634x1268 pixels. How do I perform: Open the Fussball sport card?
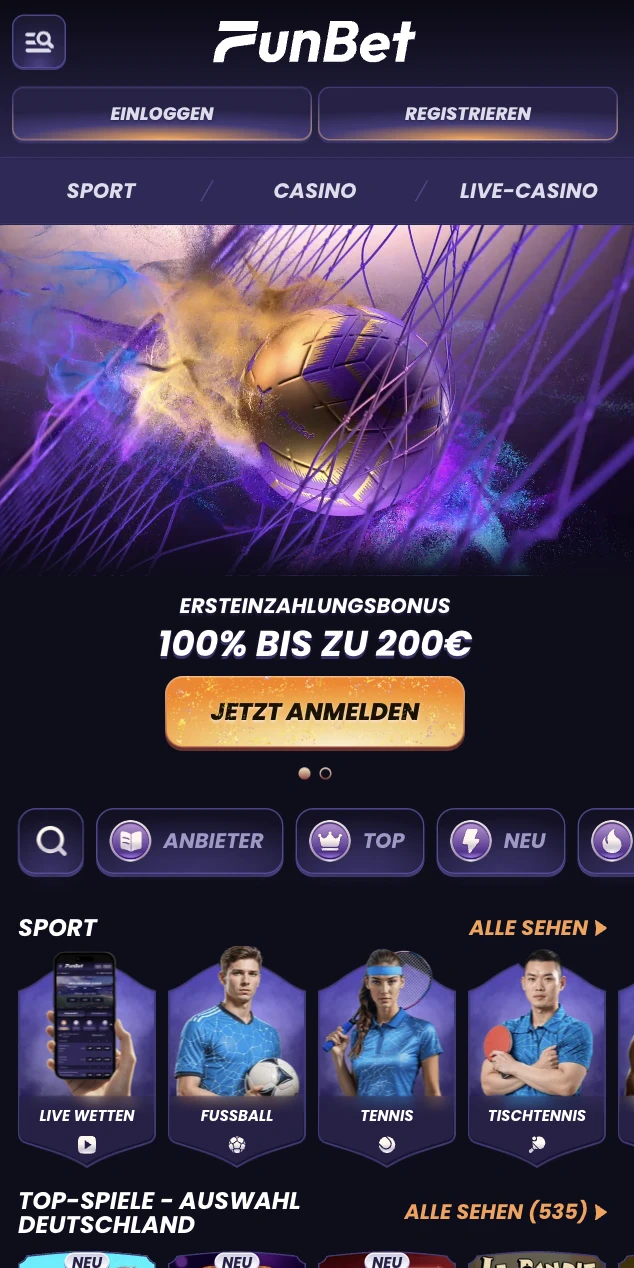[x=237, y=1055]
